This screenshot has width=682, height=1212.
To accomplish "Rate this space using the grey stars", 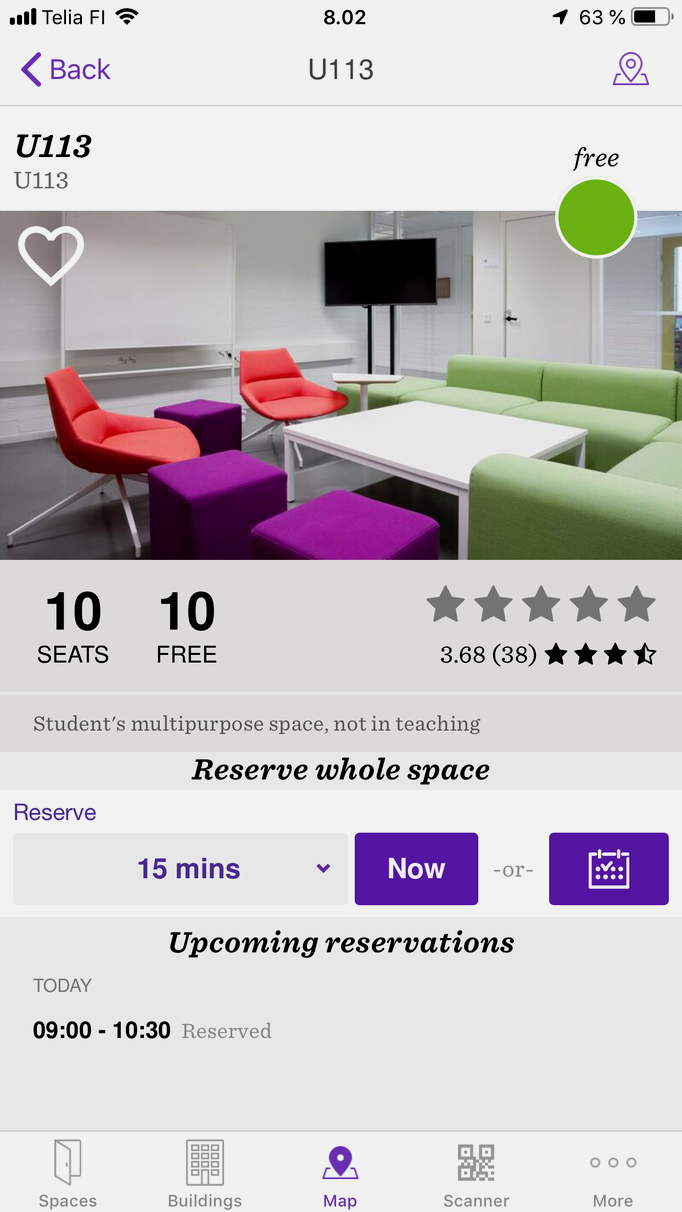I will [x=541, y=605].
